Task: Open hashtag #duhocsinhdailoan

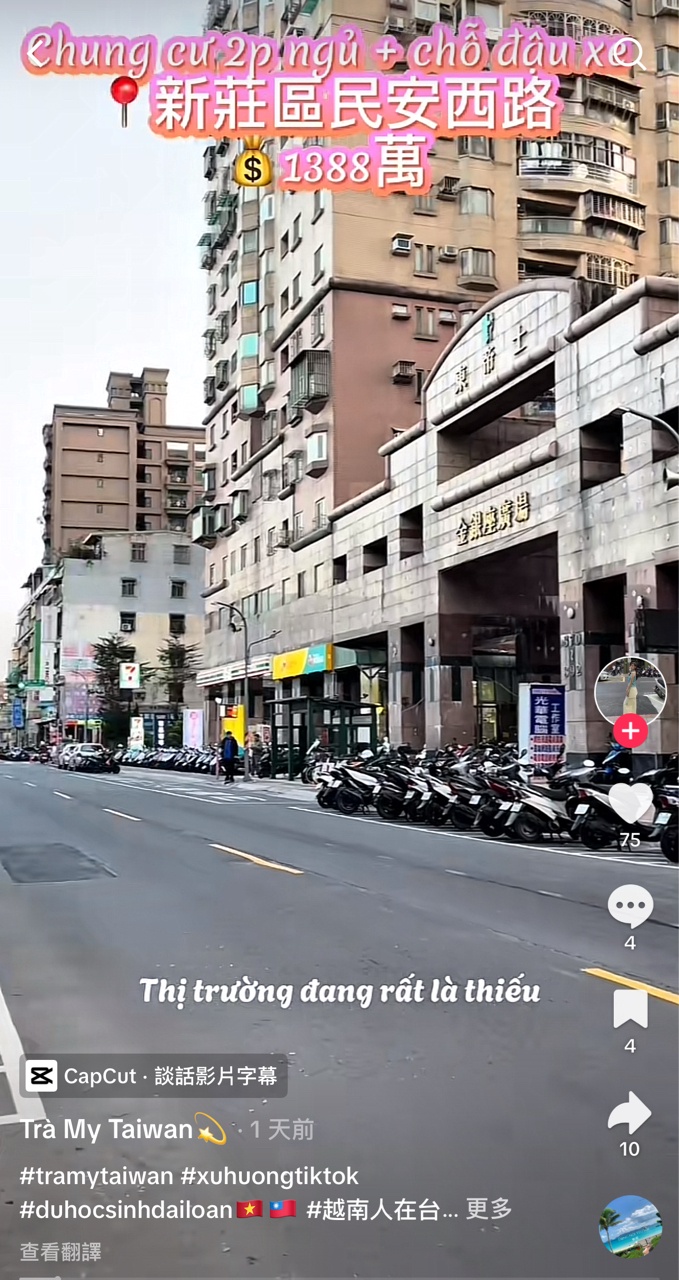Action: 126,1209
